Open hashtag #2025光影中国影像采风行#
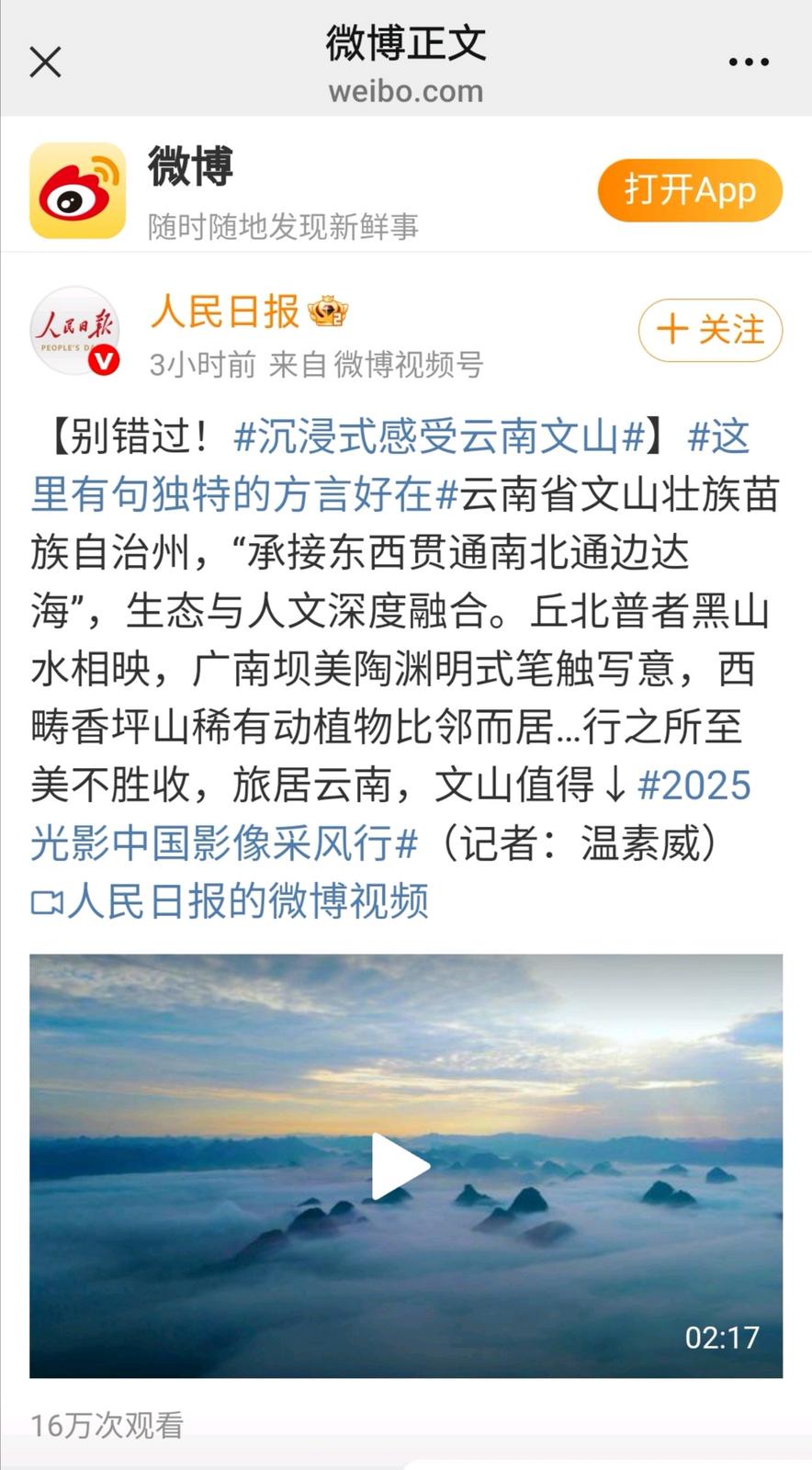The height and width of the screenshot is (1470, 812). coord(225,842)
